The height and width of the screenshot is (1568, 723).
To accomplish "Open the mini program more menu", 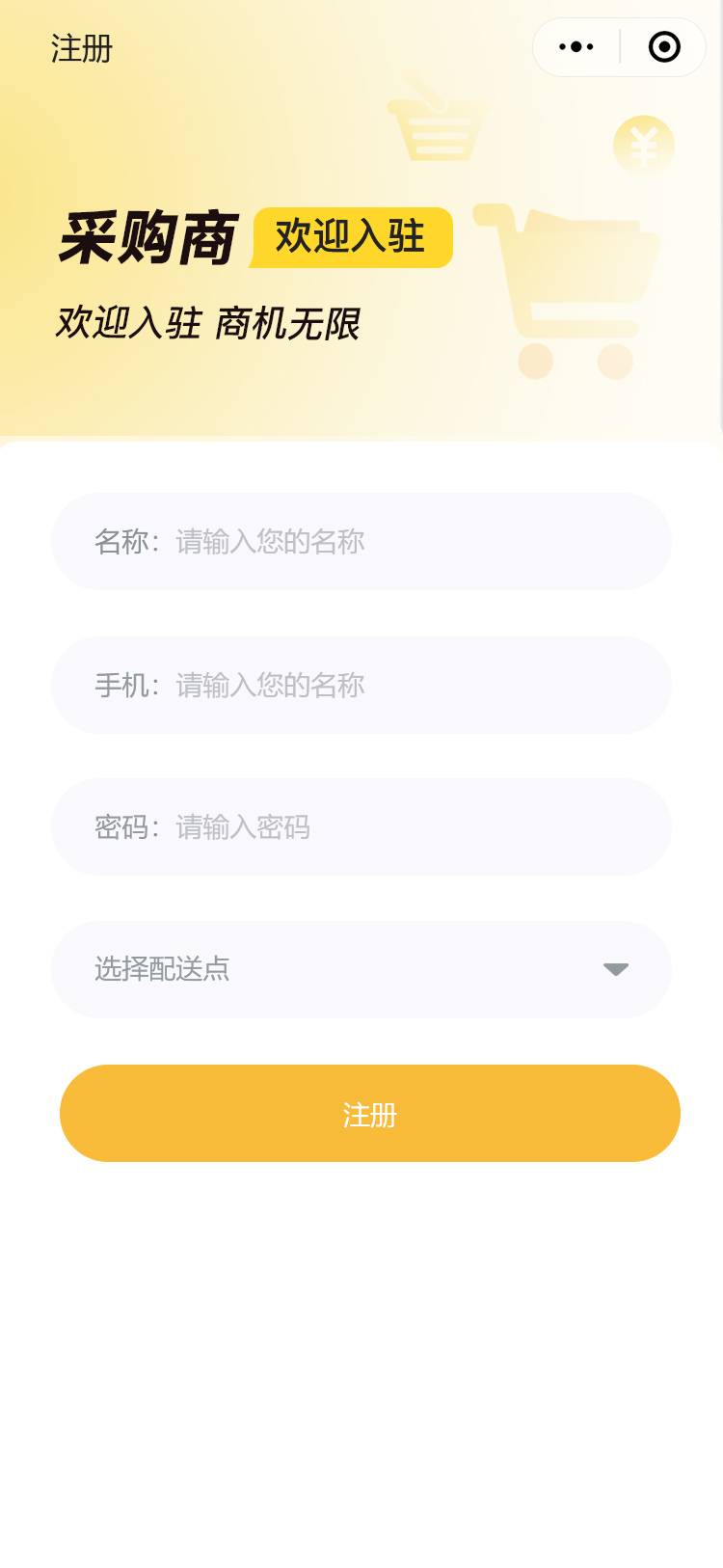I will (x=576, y=47).
